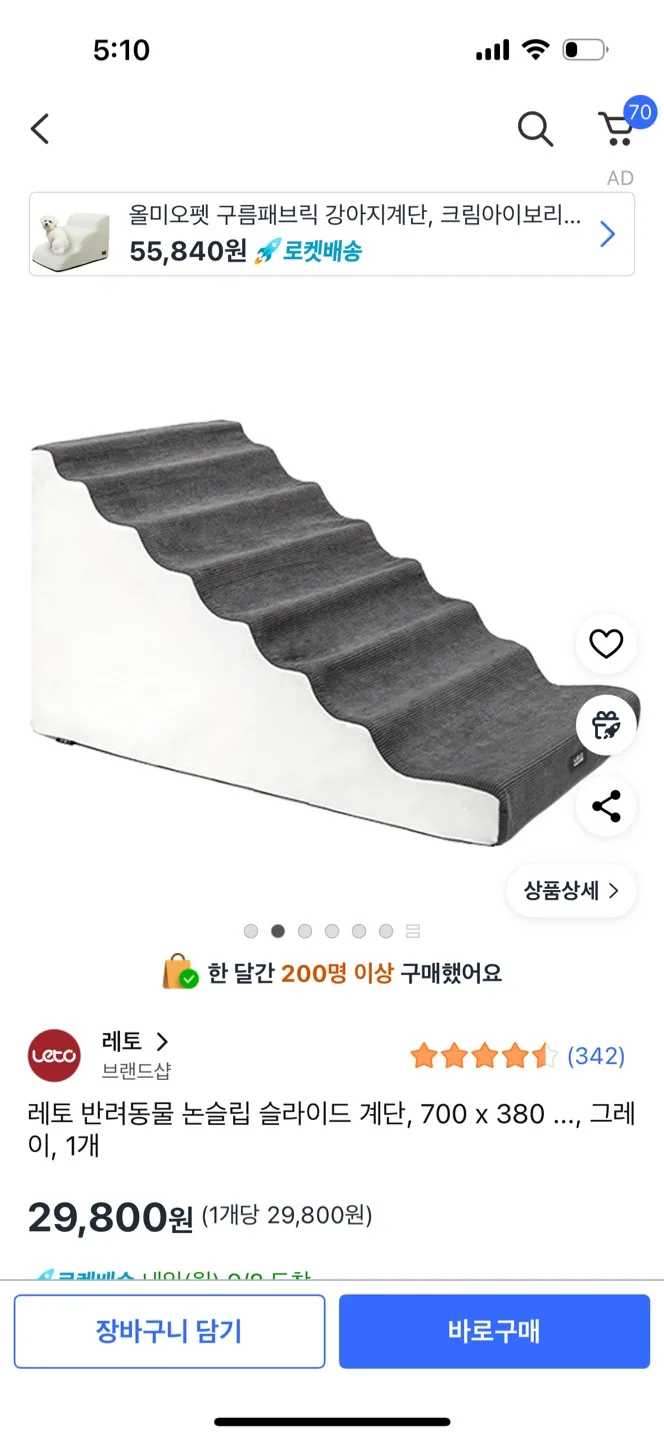Open 상품상세 product details
Image resolution: width=664 pixels, height=1440 pixels.
pos(572,890)
